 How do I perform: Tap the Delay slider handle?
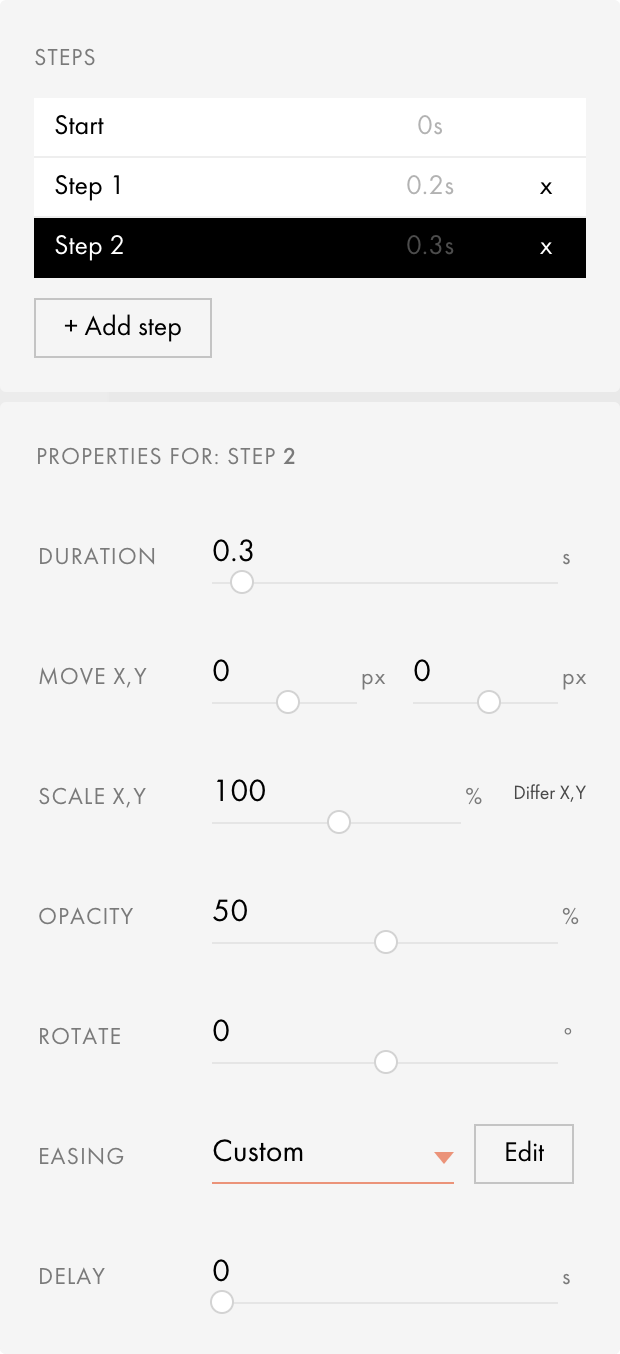tap(222, 1302)
